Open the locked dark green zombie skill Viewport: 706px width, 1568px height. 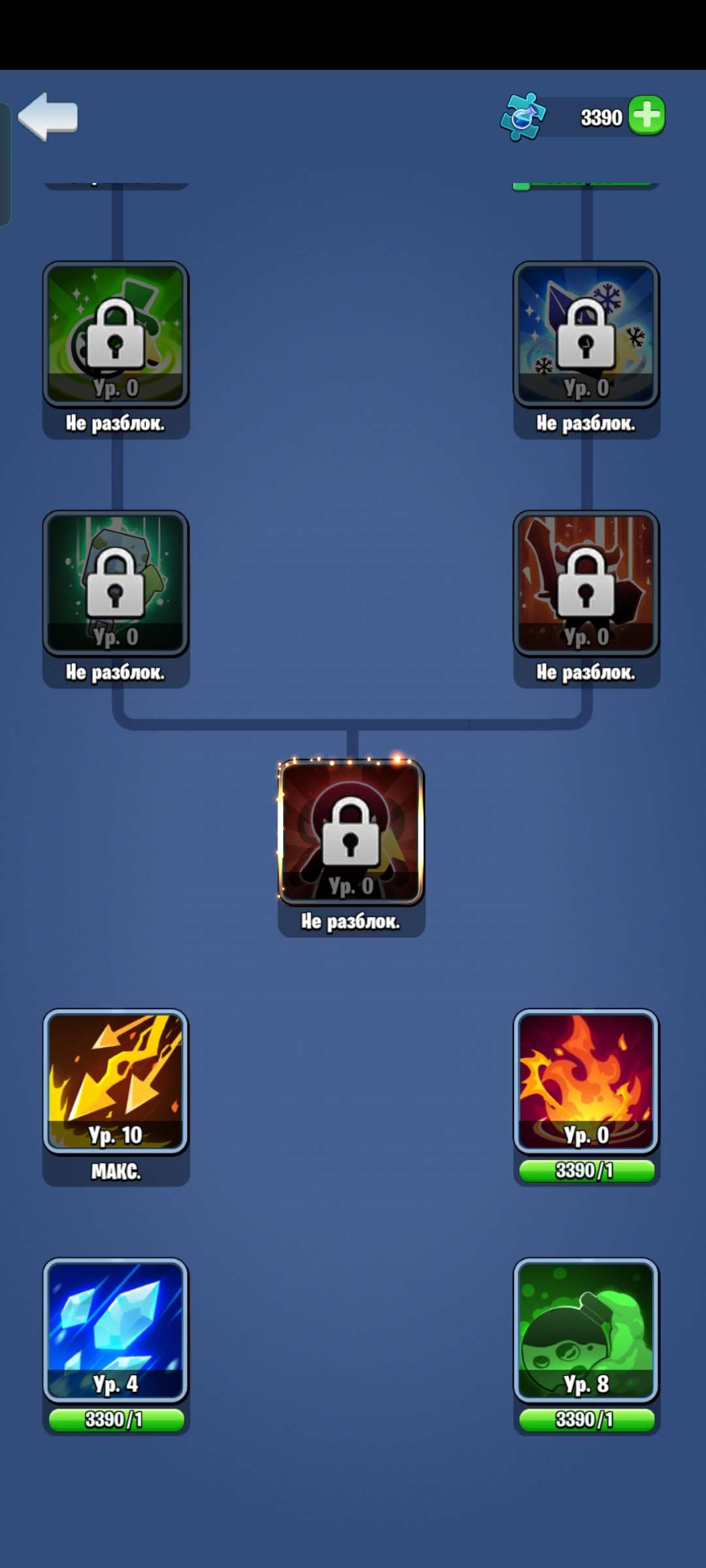[116, 583]
